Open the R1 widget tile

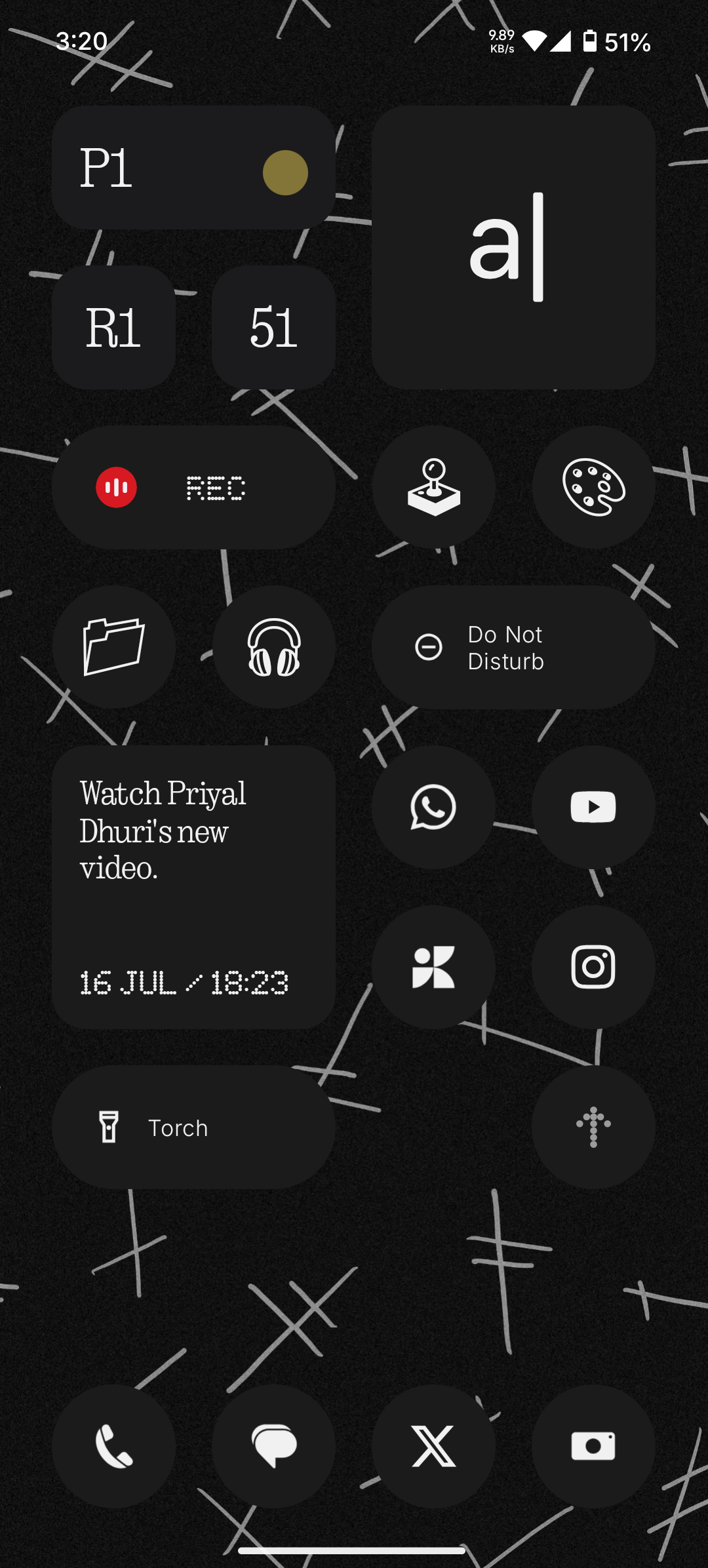113,328
